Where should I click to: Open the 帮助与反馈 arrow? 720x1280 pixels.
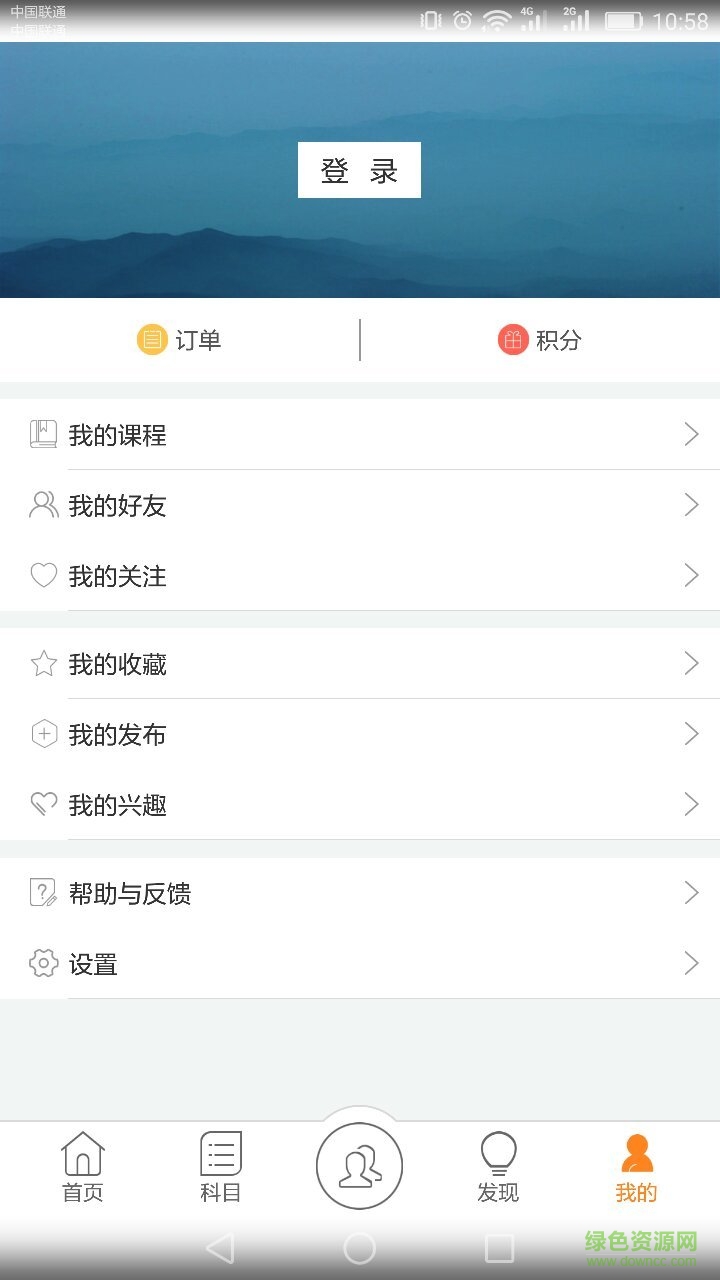point(690,892)
